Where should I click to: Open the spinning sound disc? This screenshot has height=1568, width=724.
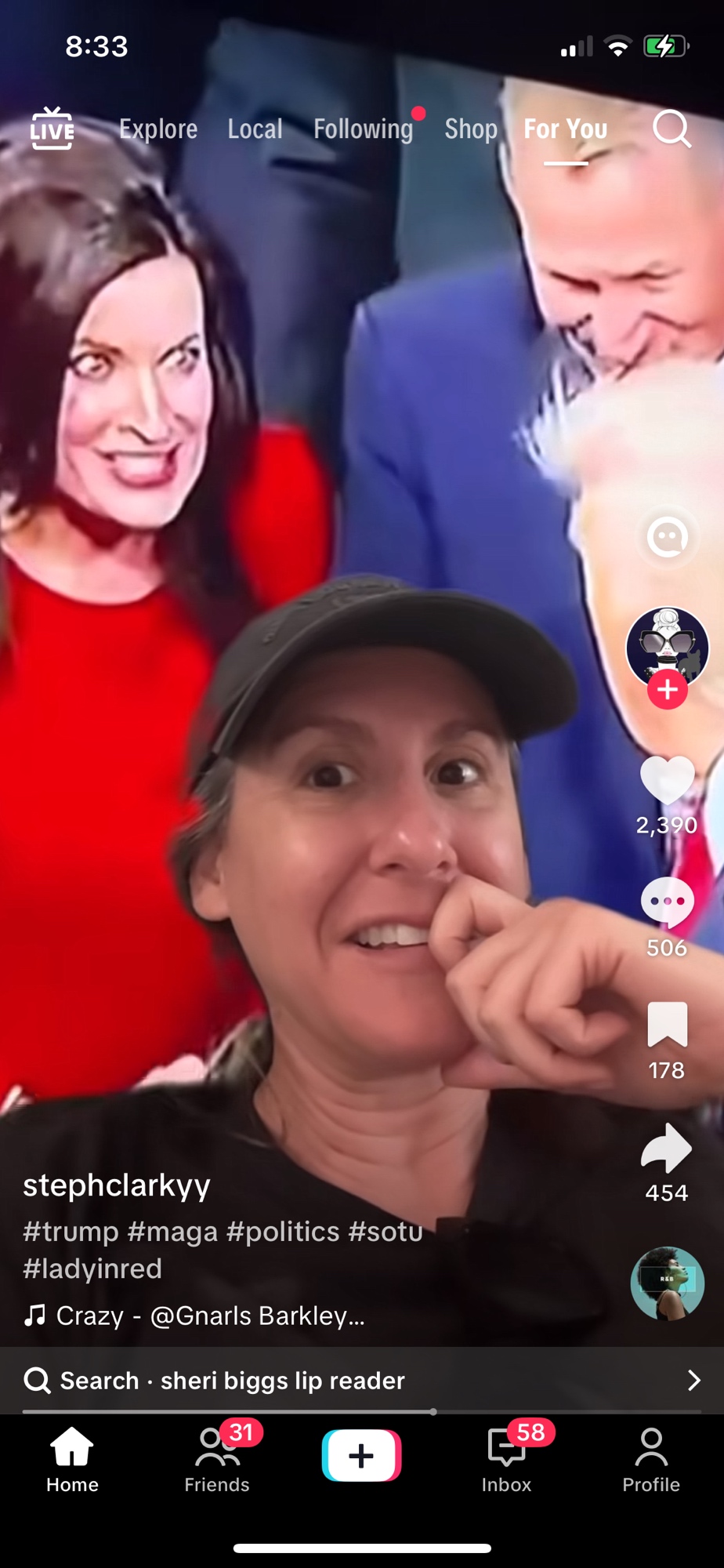(x=668, y=1283)
